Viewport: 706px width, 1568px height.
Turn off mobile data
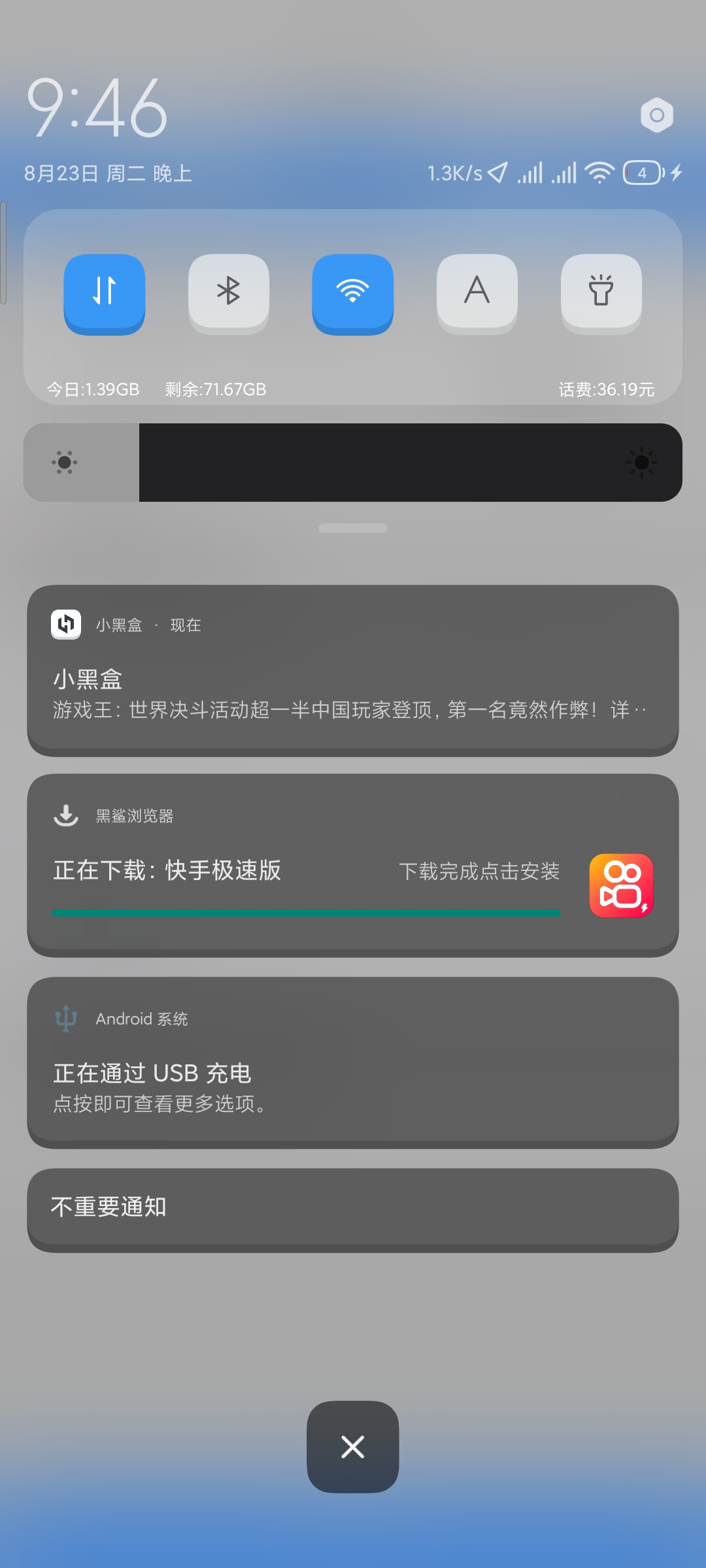pos(105,292)
